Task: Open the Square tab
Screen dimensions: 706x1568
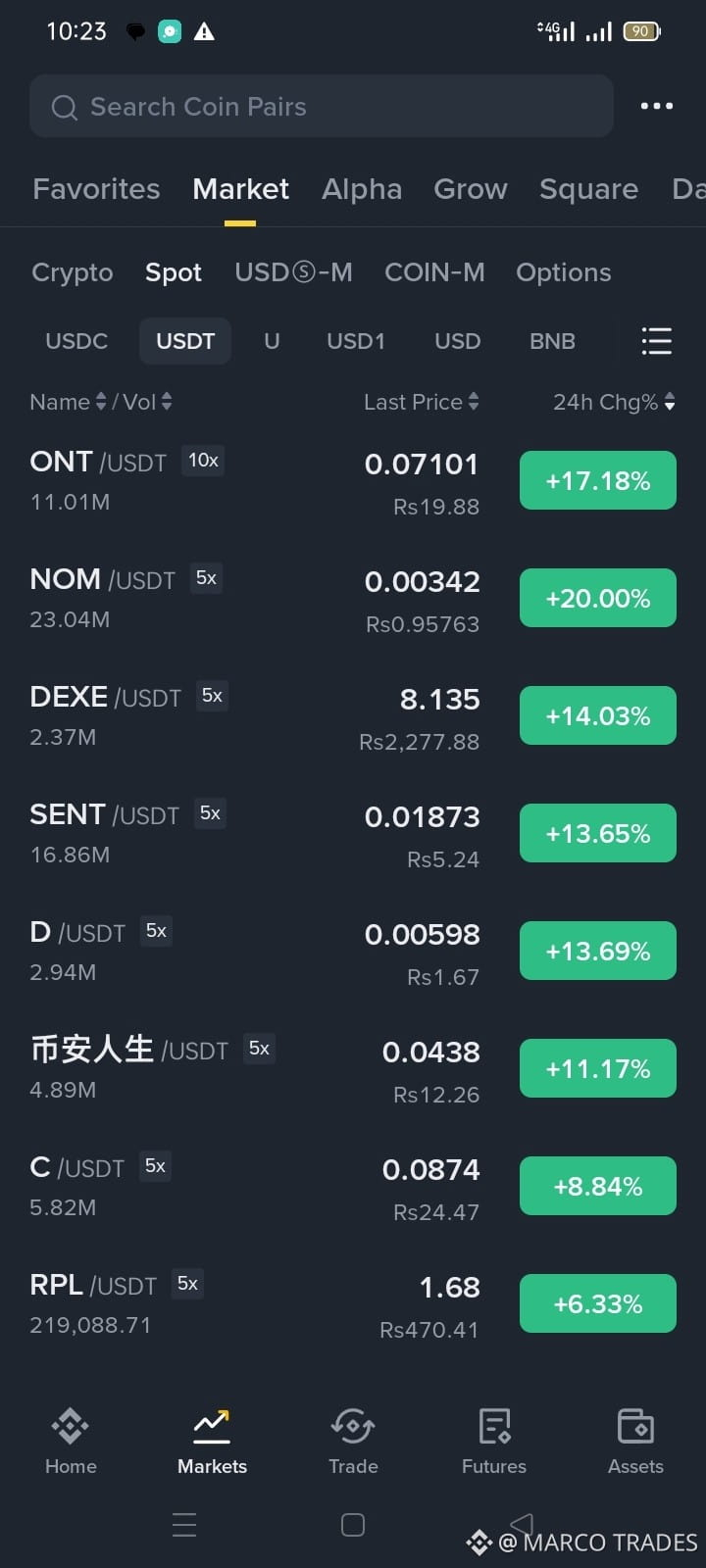Action: (x=588, y=189)
